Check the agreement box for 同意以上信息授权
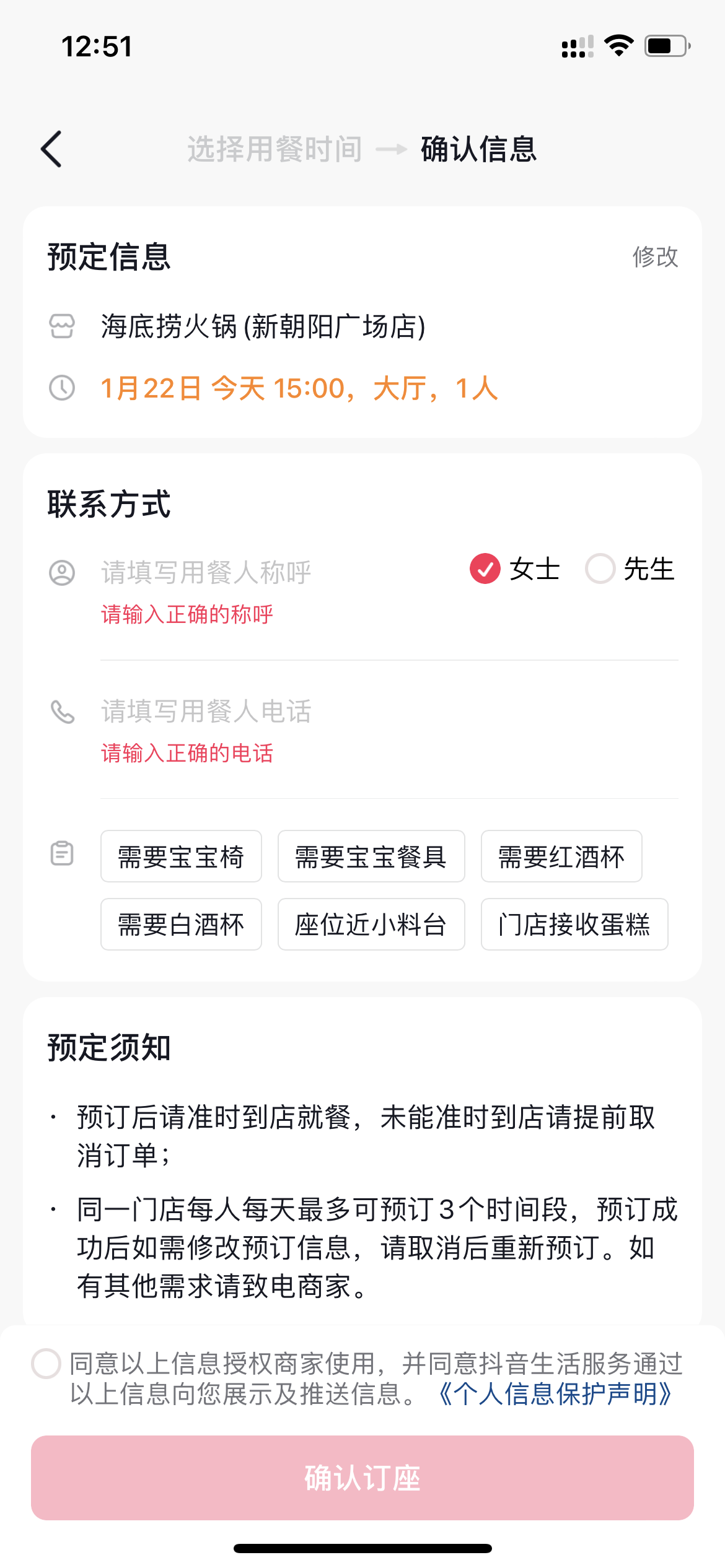Viewport: 725px width, 1568px height. pos(46,1364)
